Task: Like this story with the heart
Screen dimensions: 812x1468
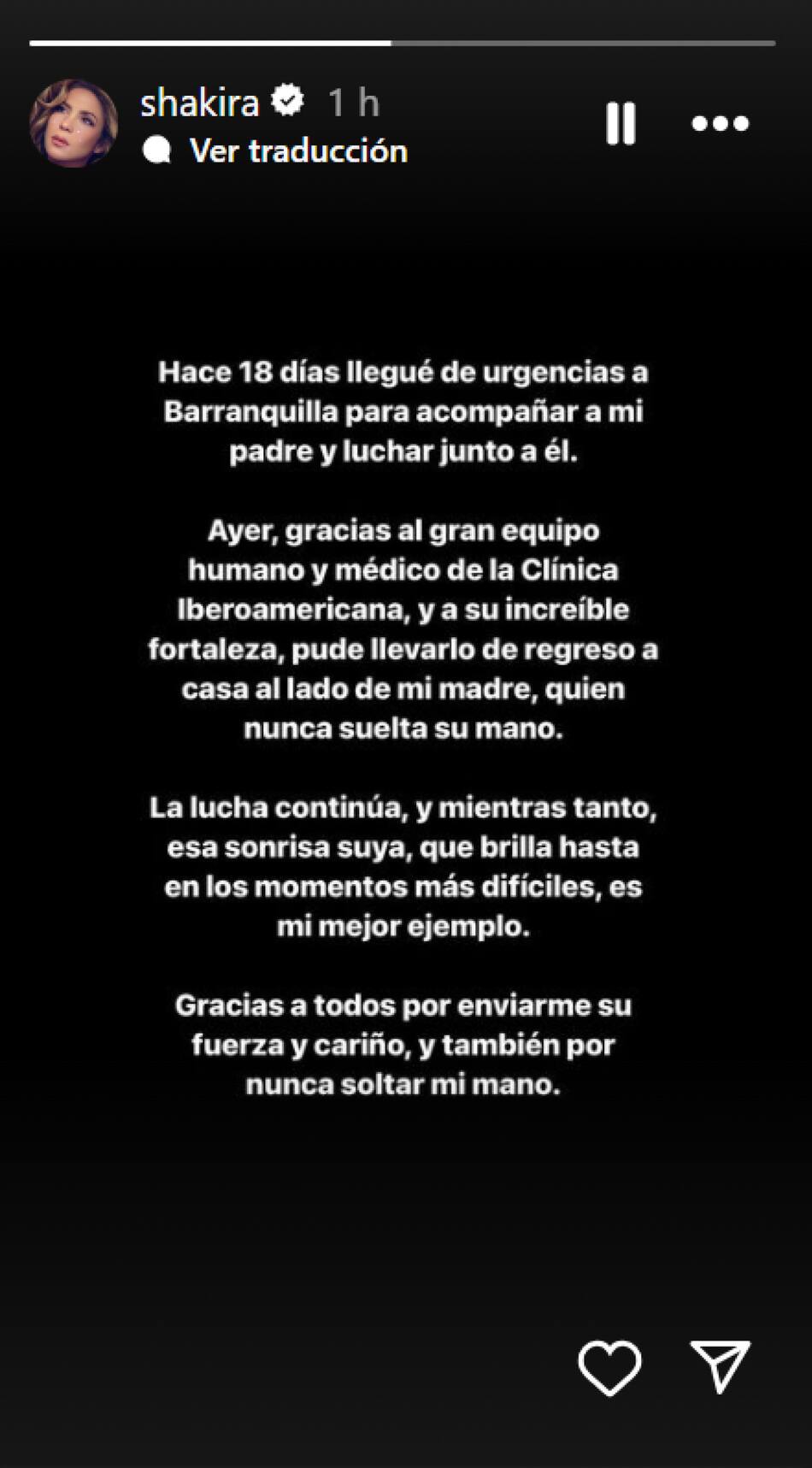Action: [x=609, y=1367]
